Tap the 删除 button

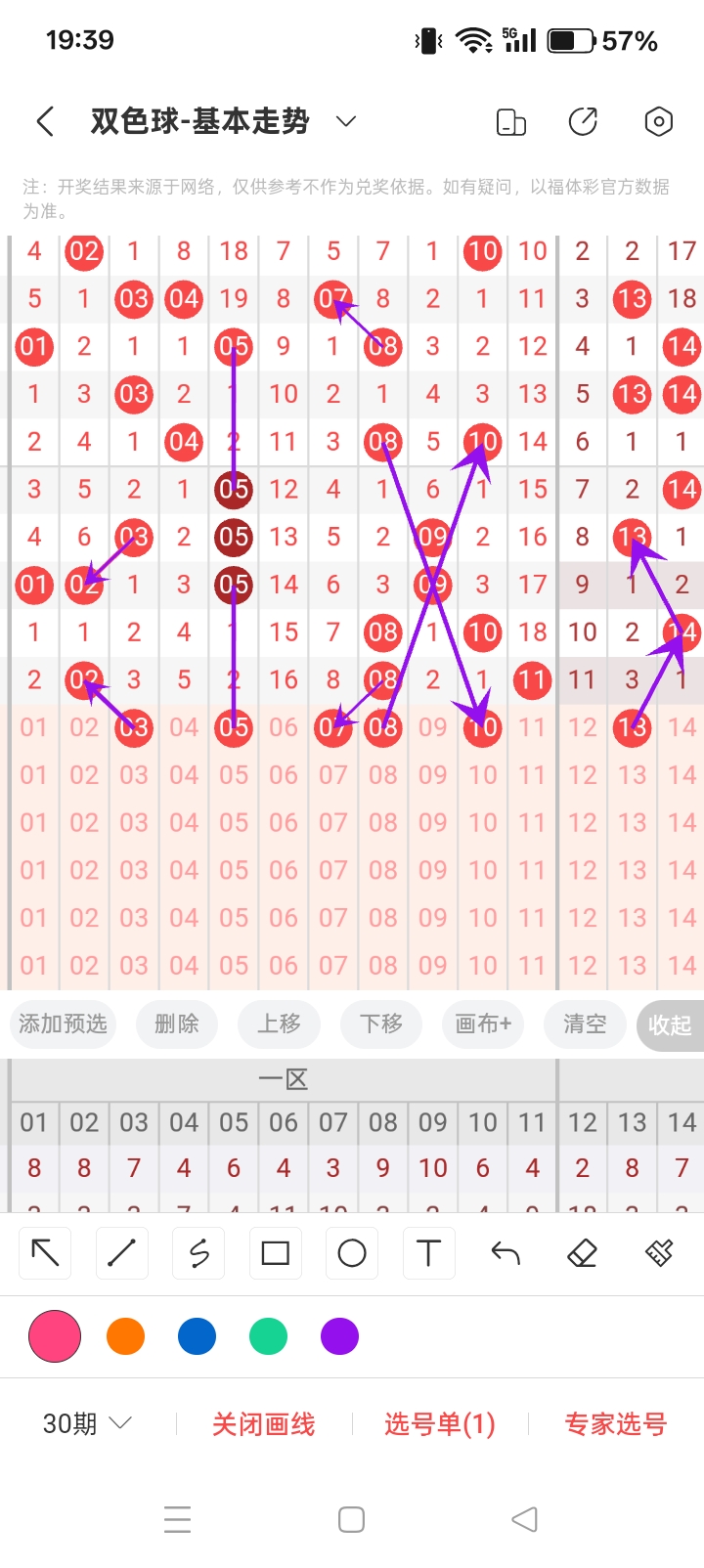pos(177,1024)
